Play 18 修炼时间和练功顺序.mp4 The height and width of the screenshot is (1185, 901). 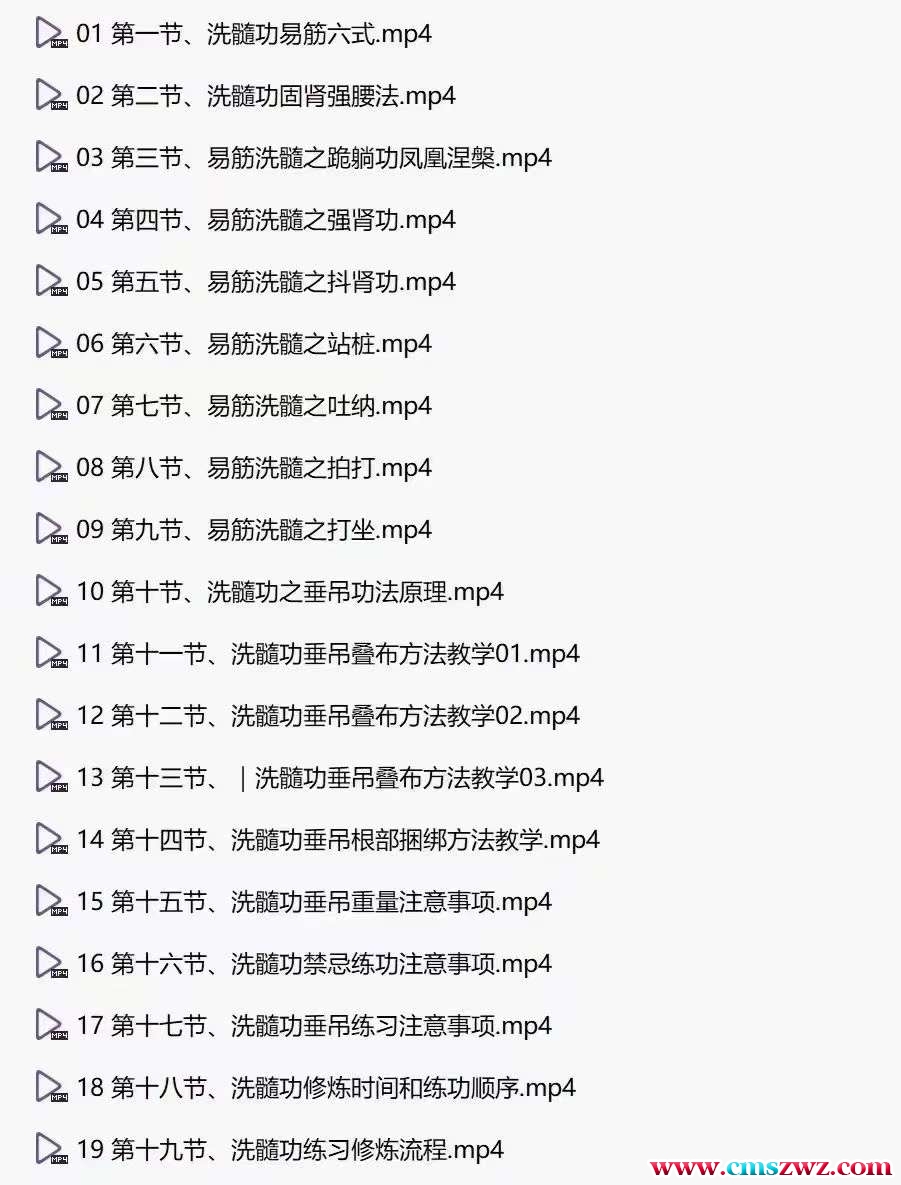(x=326, y=1088)
